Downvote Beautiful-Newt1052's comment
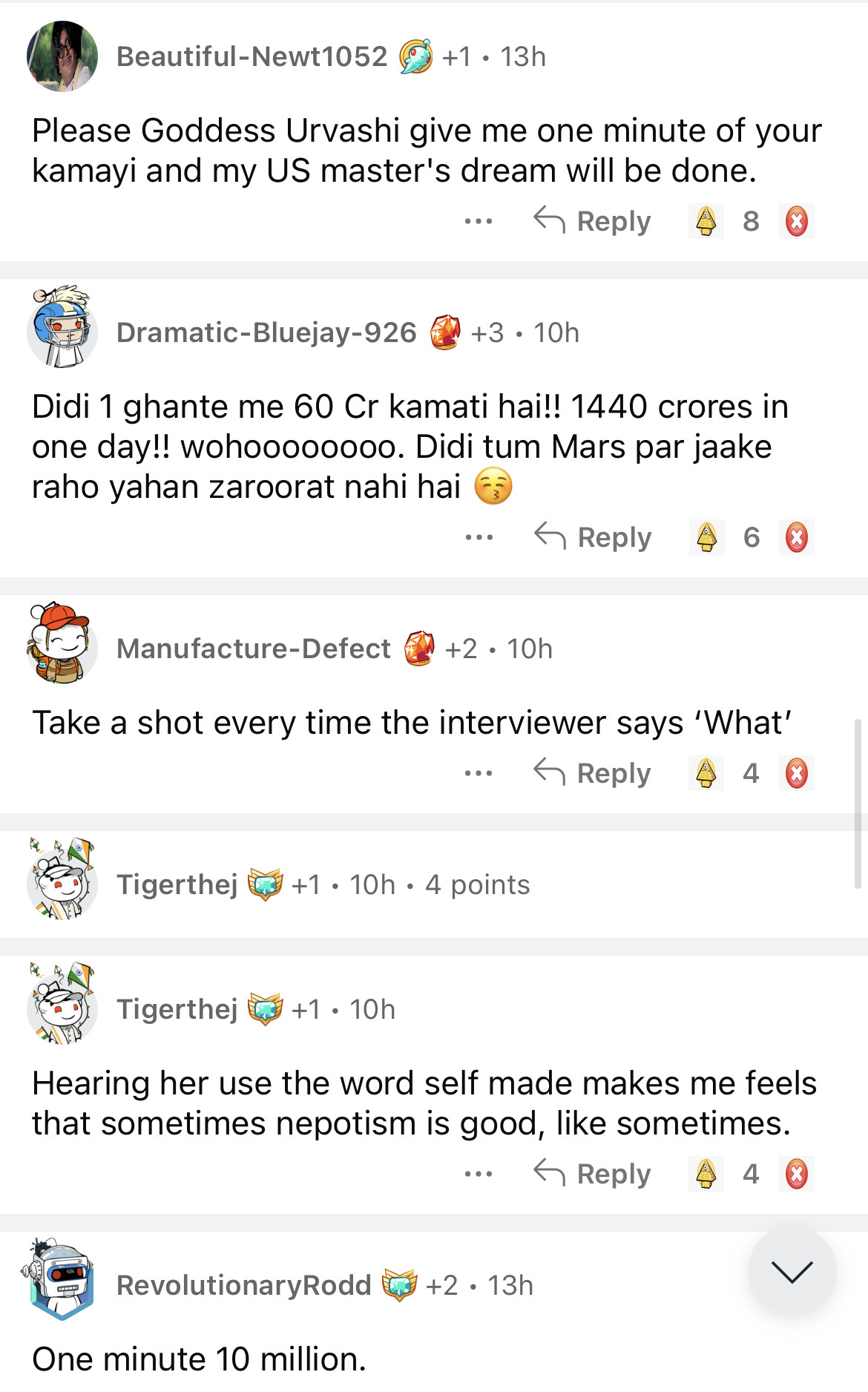Image resolution: width=868 pixels, height=1392 pixels. click(797, 221)
